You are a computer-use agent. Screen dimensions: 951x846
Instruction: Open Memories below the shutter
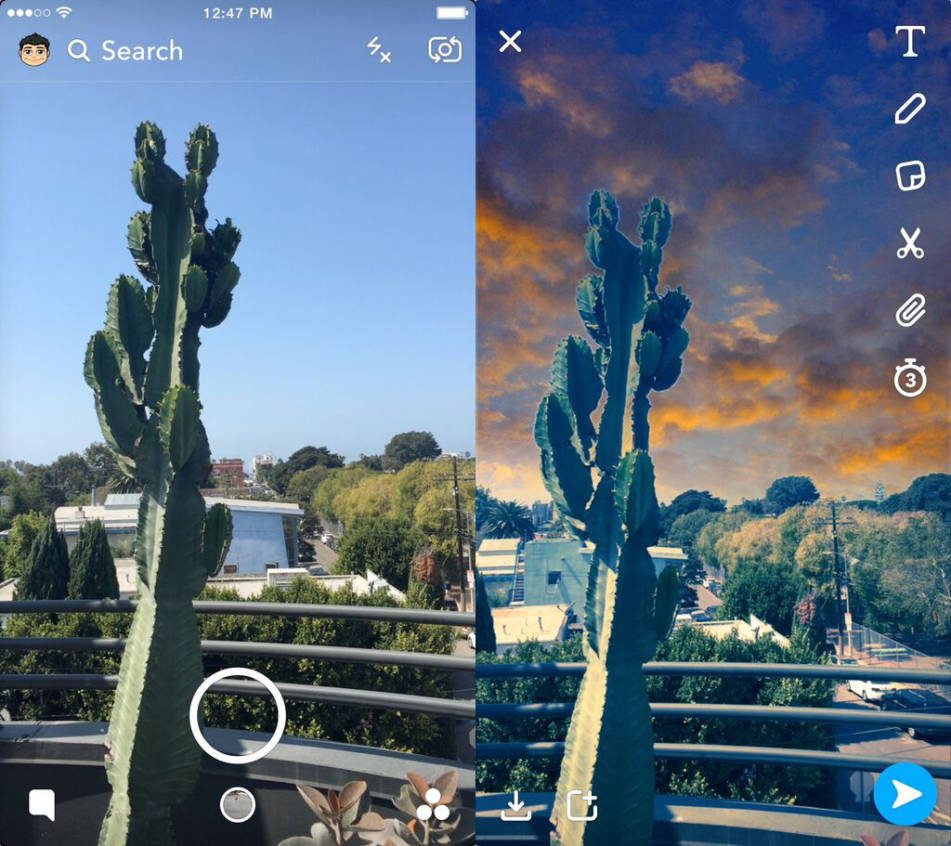238,804
